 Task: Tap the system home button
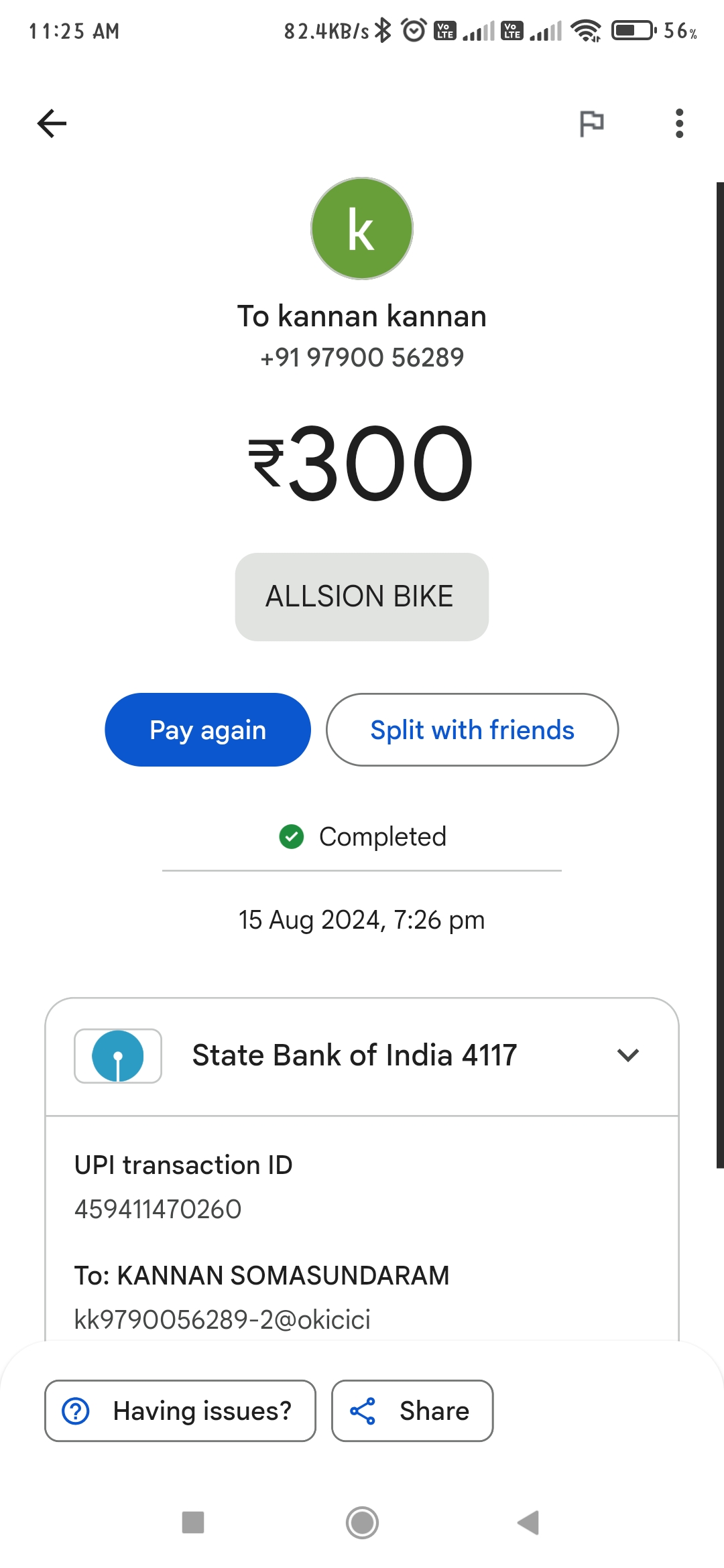362,1522
